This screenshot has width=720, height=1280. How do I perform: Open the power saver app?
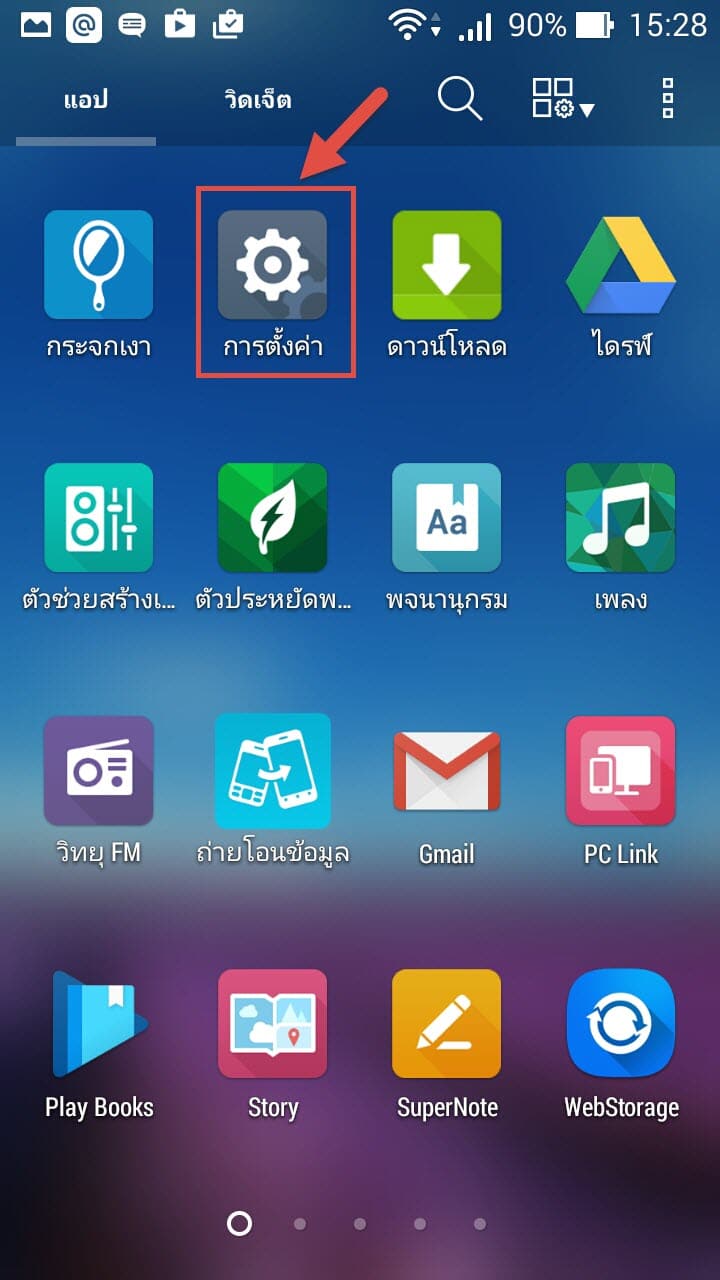[x=273, y=518]
